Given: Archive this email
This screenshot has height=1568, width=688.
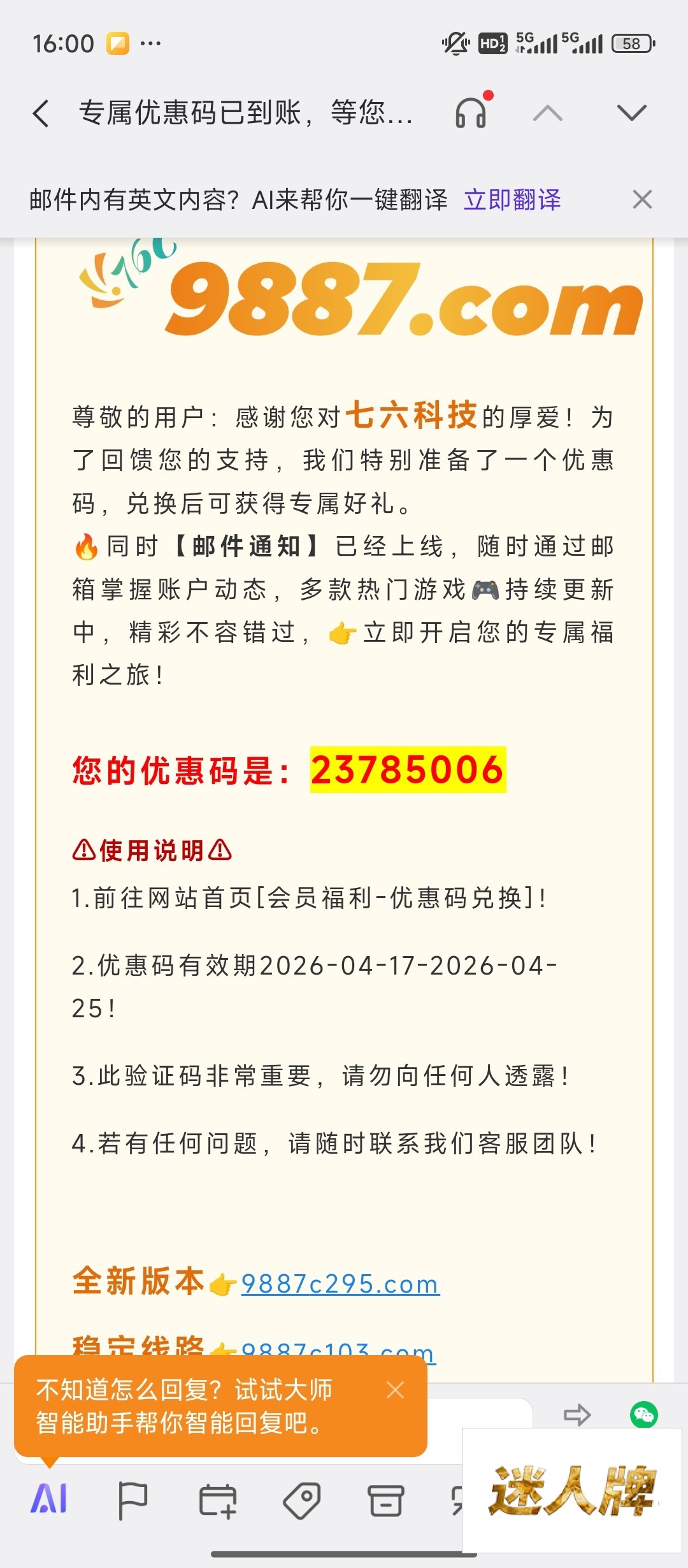Looking at the screenshot, I should coord(385,1500).
